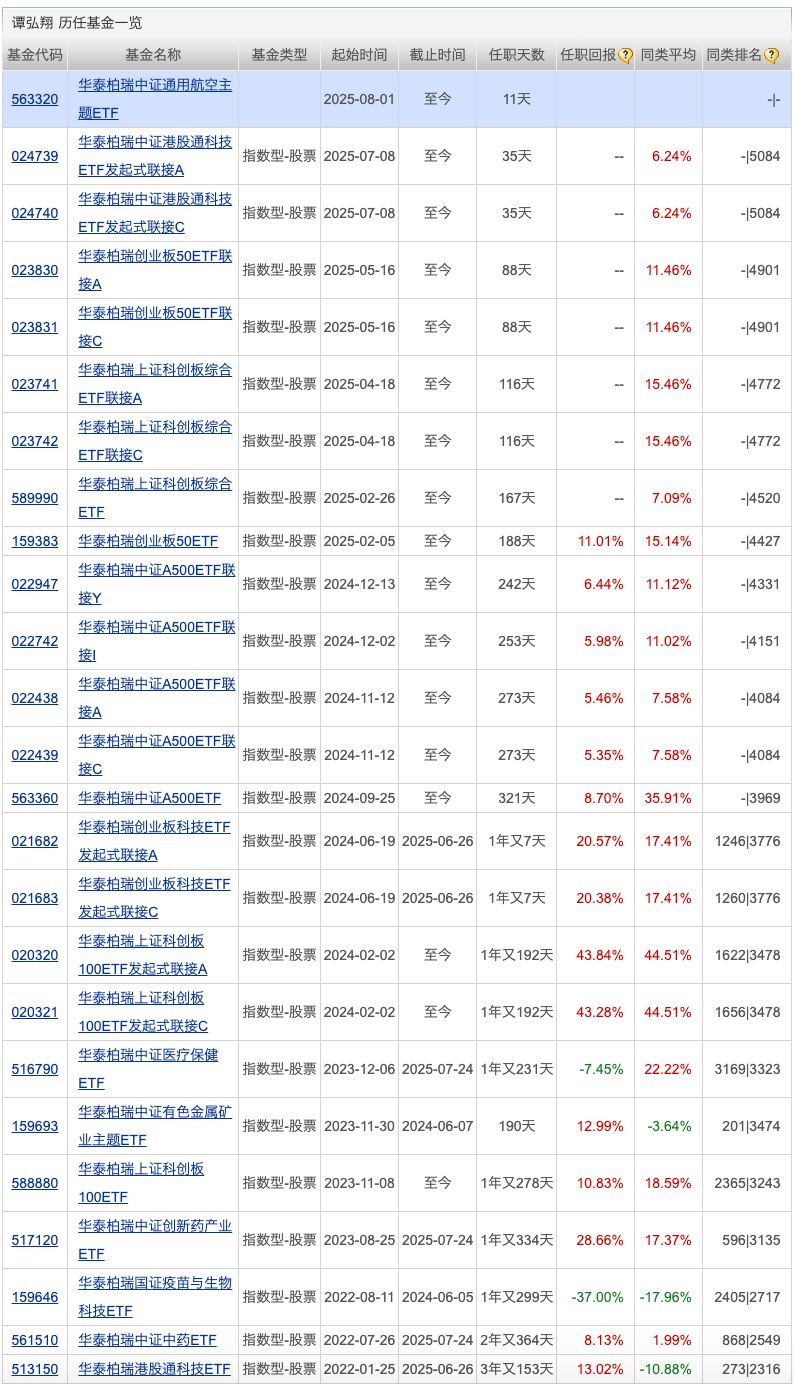Screen dimensions: 794x1384
Task: Open 华泰柏瑞中证医疗保健ETF fund name link
Action: (x=148, y=1069)
